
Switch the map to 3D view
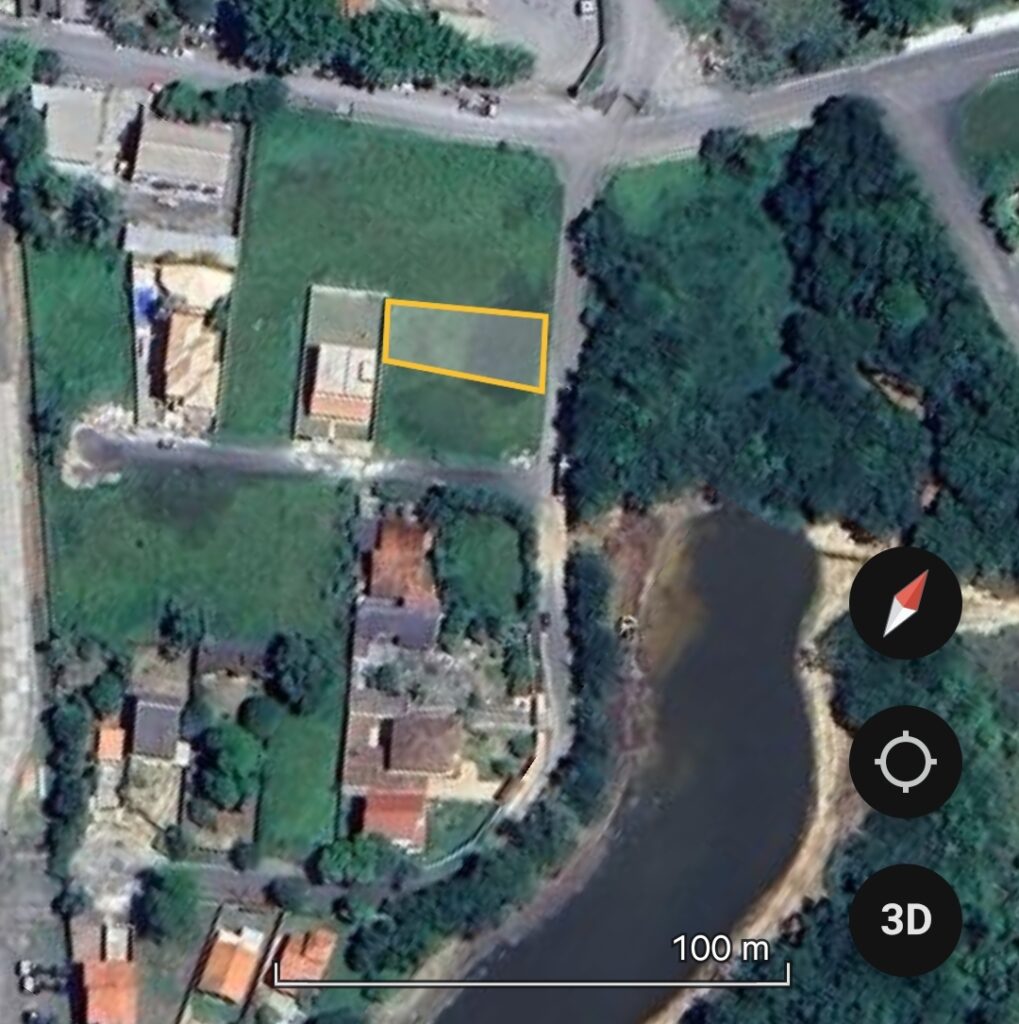(905, 920)
